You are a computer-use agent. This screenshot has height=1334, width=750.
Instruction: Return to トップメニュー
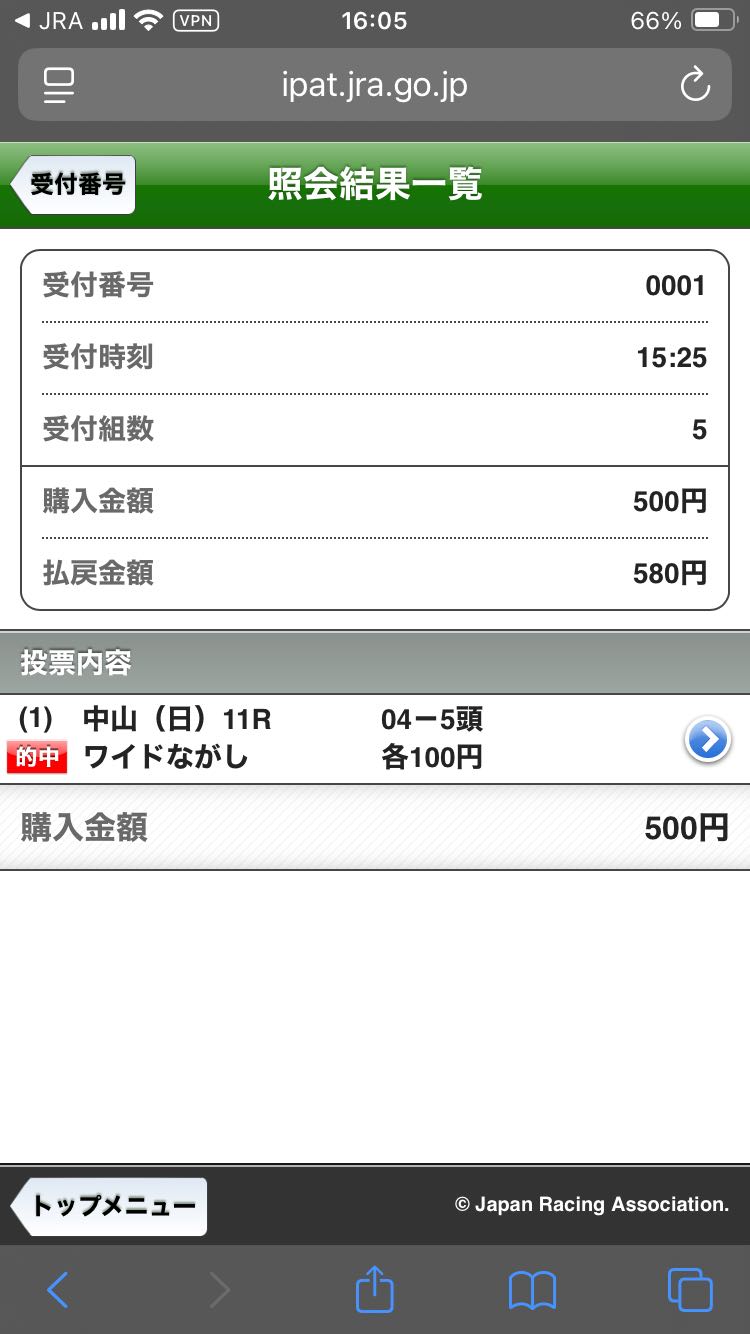[x=110, y=1206]
